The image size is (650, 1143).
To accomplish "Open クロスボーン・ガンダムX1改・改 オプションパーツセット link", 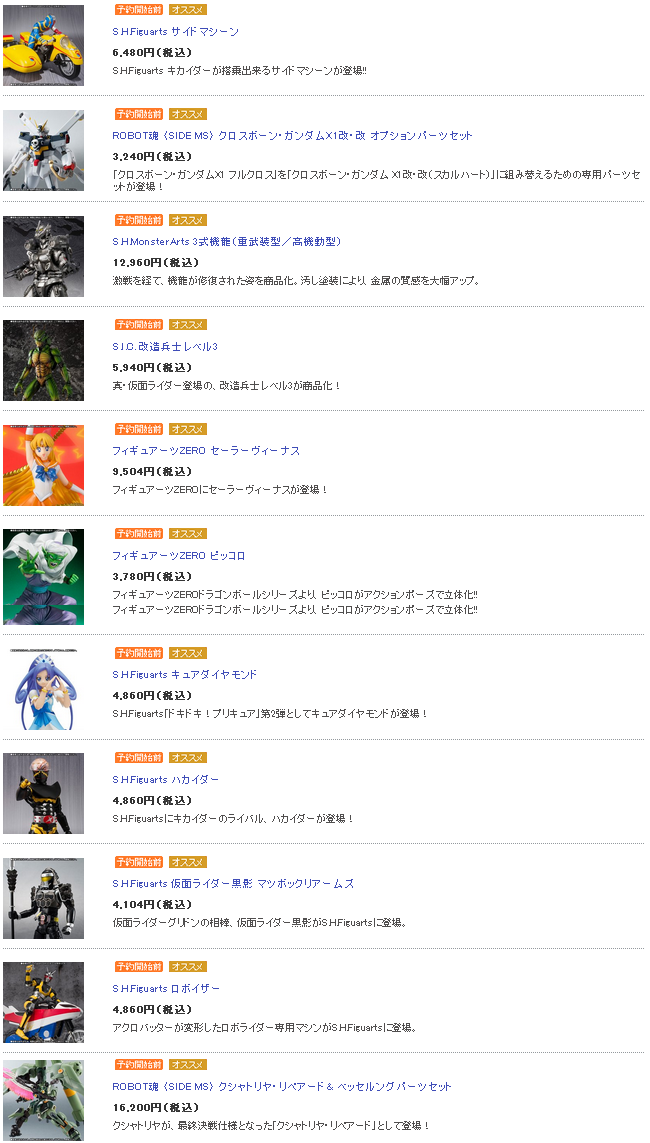I will 292,136.
